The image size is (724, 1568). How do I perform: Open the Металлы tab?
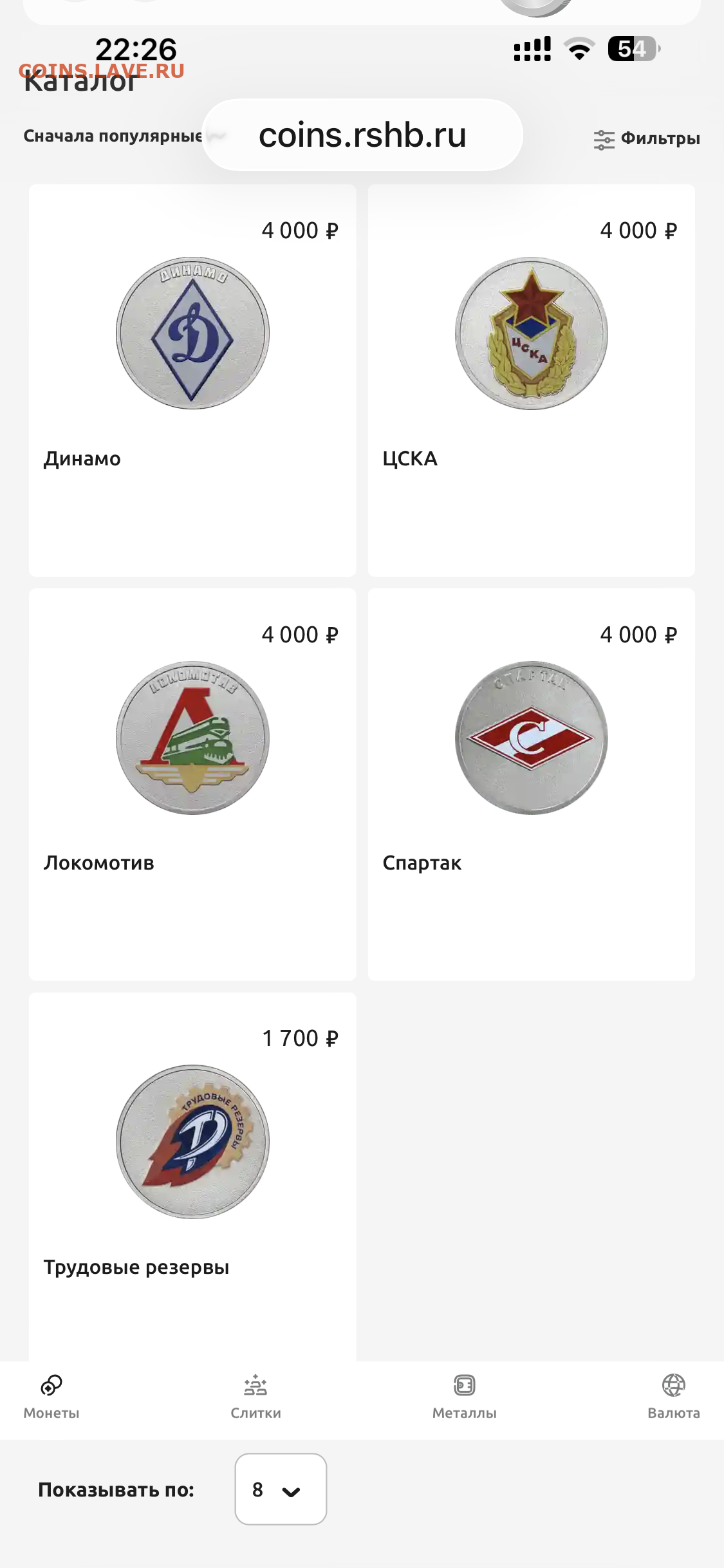(x=464, y=1396)
